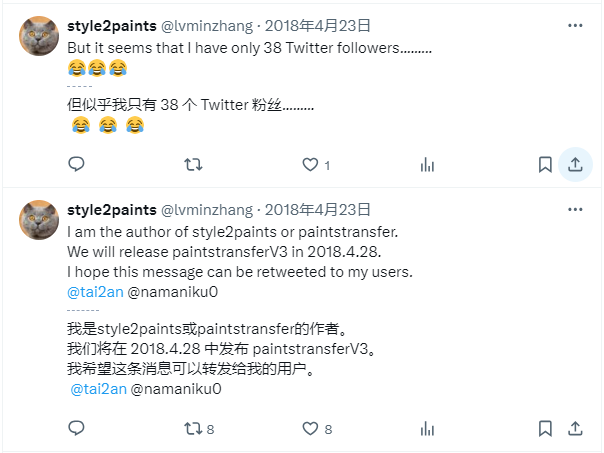View analytics of the 38 followers tweet
Screen dimensions: 604x453
[x=427, y=164]
